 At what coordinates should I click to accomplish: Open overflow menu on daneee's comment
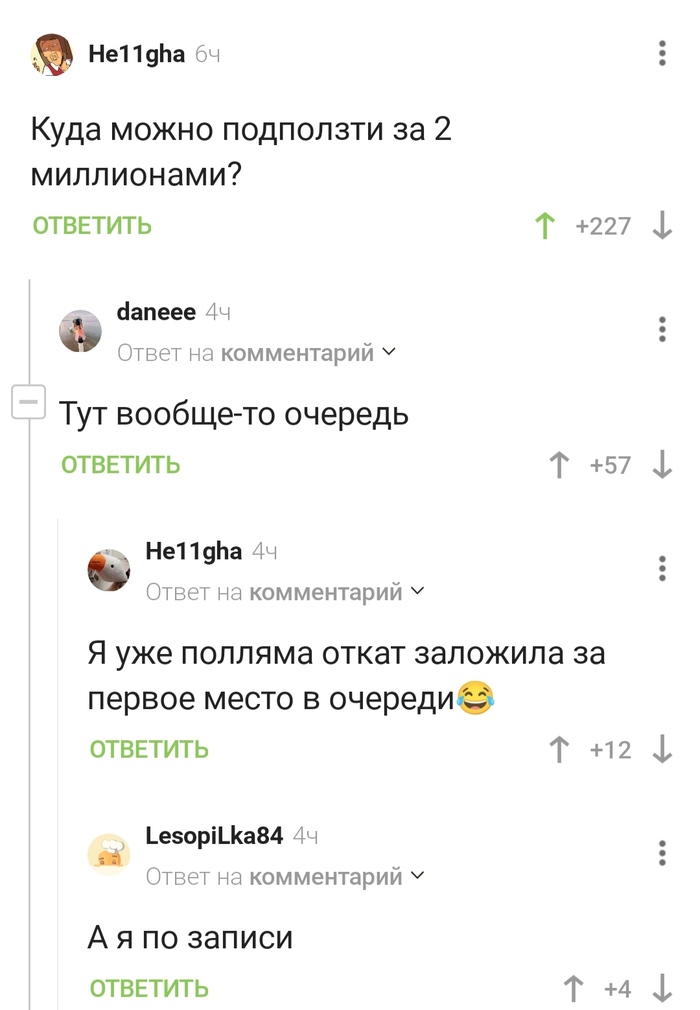(662, 329)
